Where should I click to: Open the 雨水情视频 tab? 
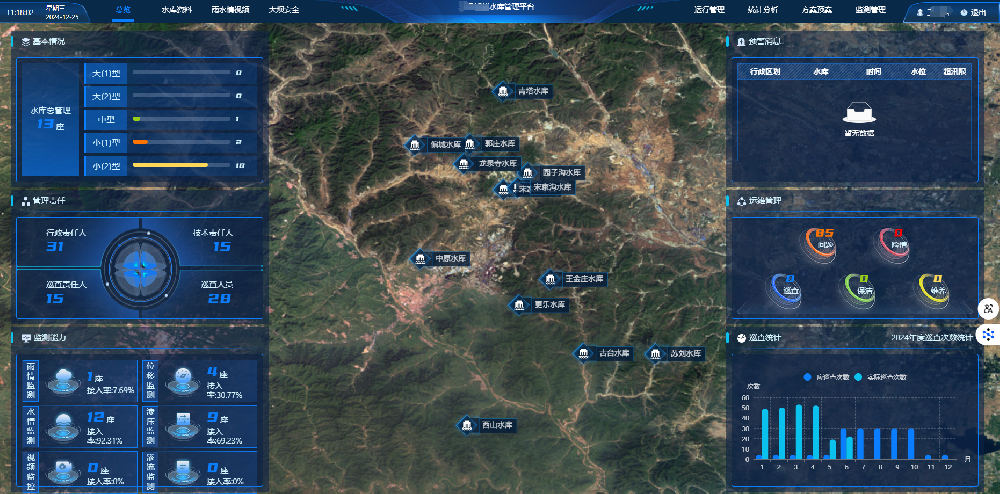click(x=231, y=9)
